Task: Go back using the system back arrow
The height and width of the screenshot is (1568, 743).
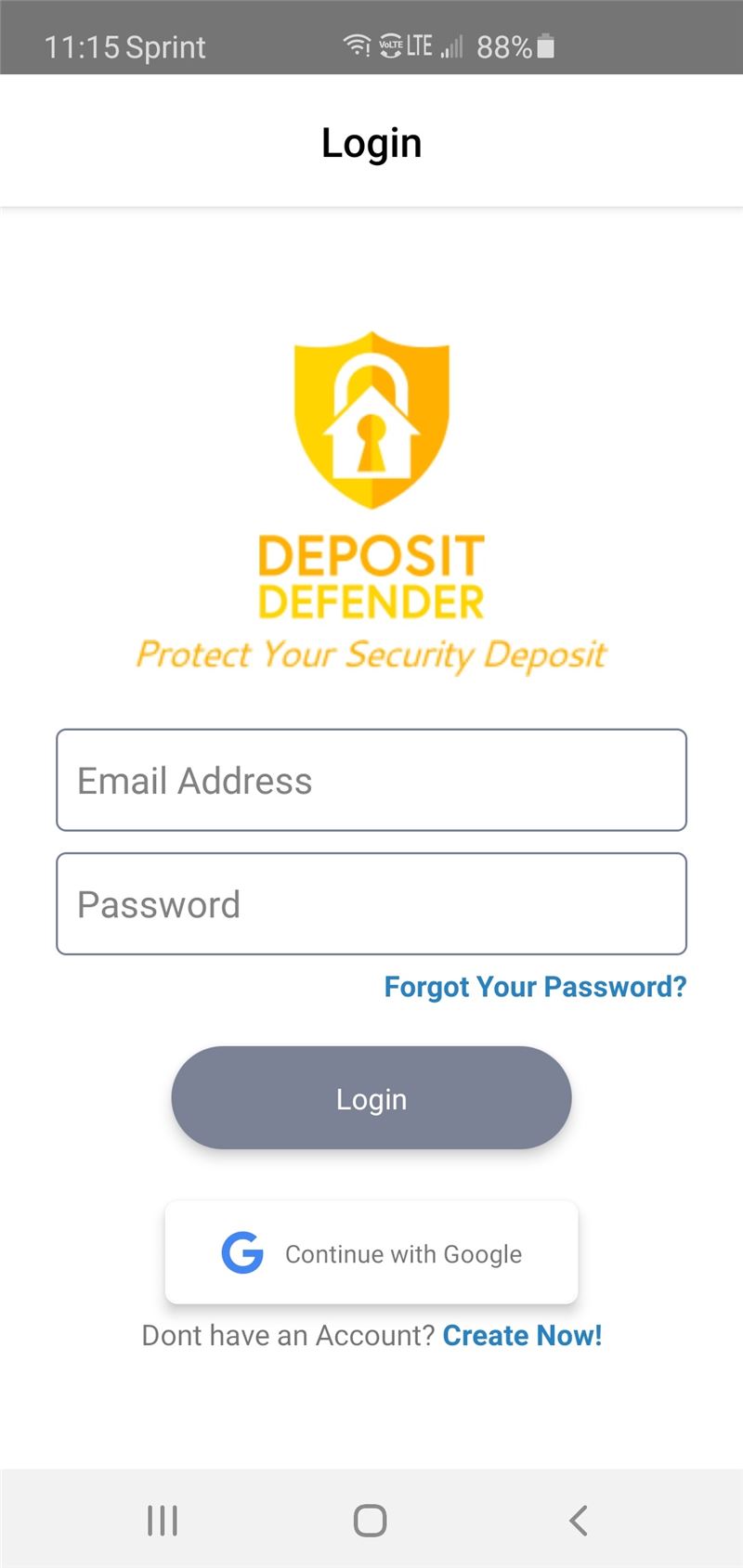Action: (579, 1521)
